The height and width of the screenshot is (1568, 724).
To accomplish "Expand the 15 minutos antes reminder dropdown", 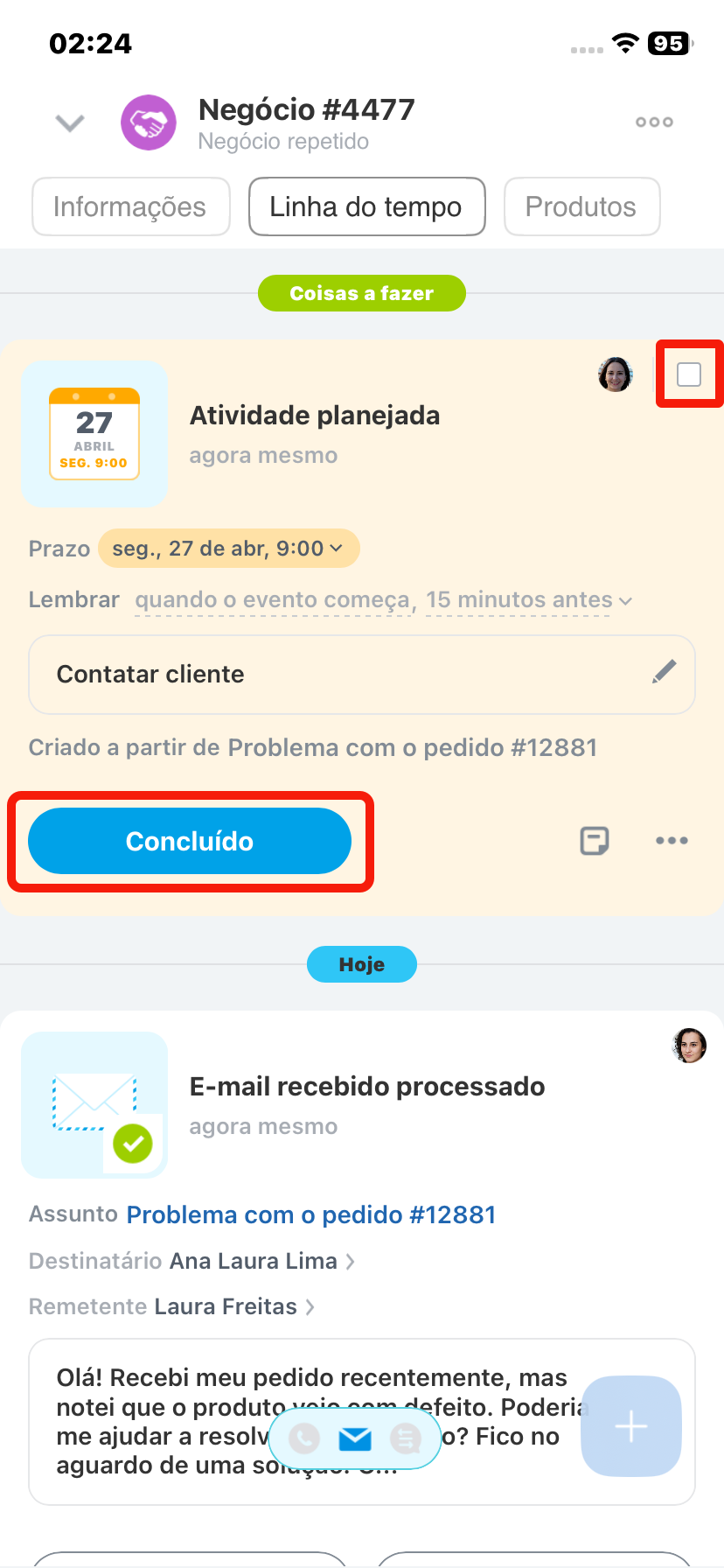I will pos(528,600).
